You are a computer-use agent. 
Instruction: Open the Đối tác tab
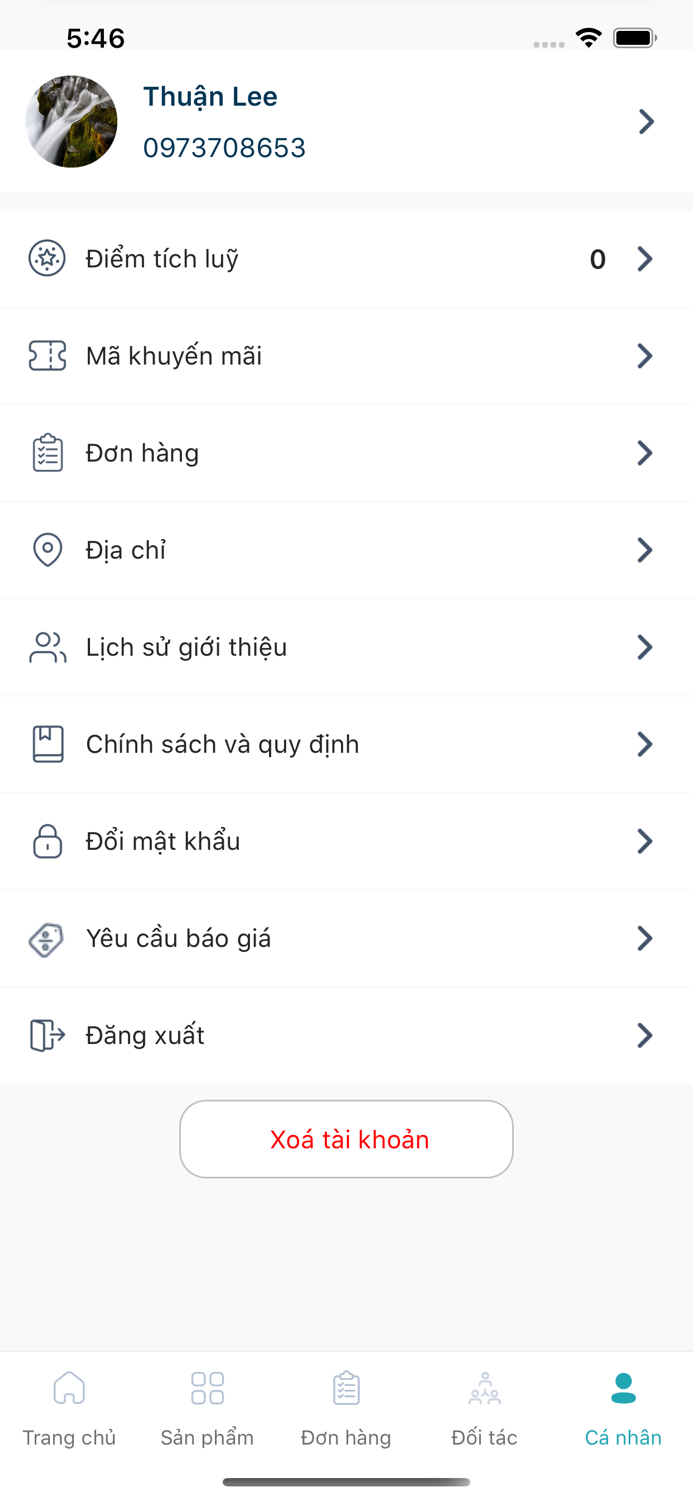(x=484, y=1408)
